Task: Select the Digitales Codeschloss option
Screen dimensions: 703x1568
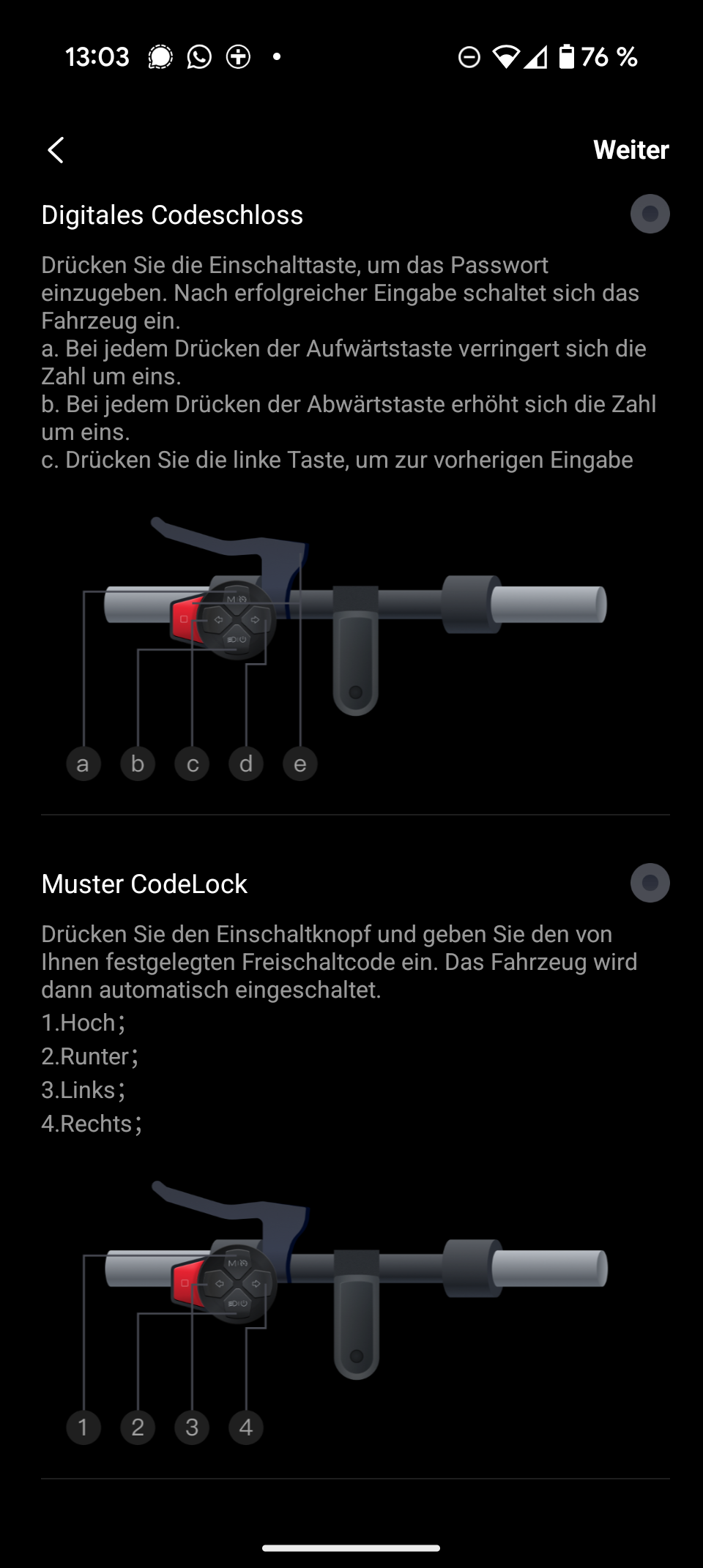Action: pos(650,214)
